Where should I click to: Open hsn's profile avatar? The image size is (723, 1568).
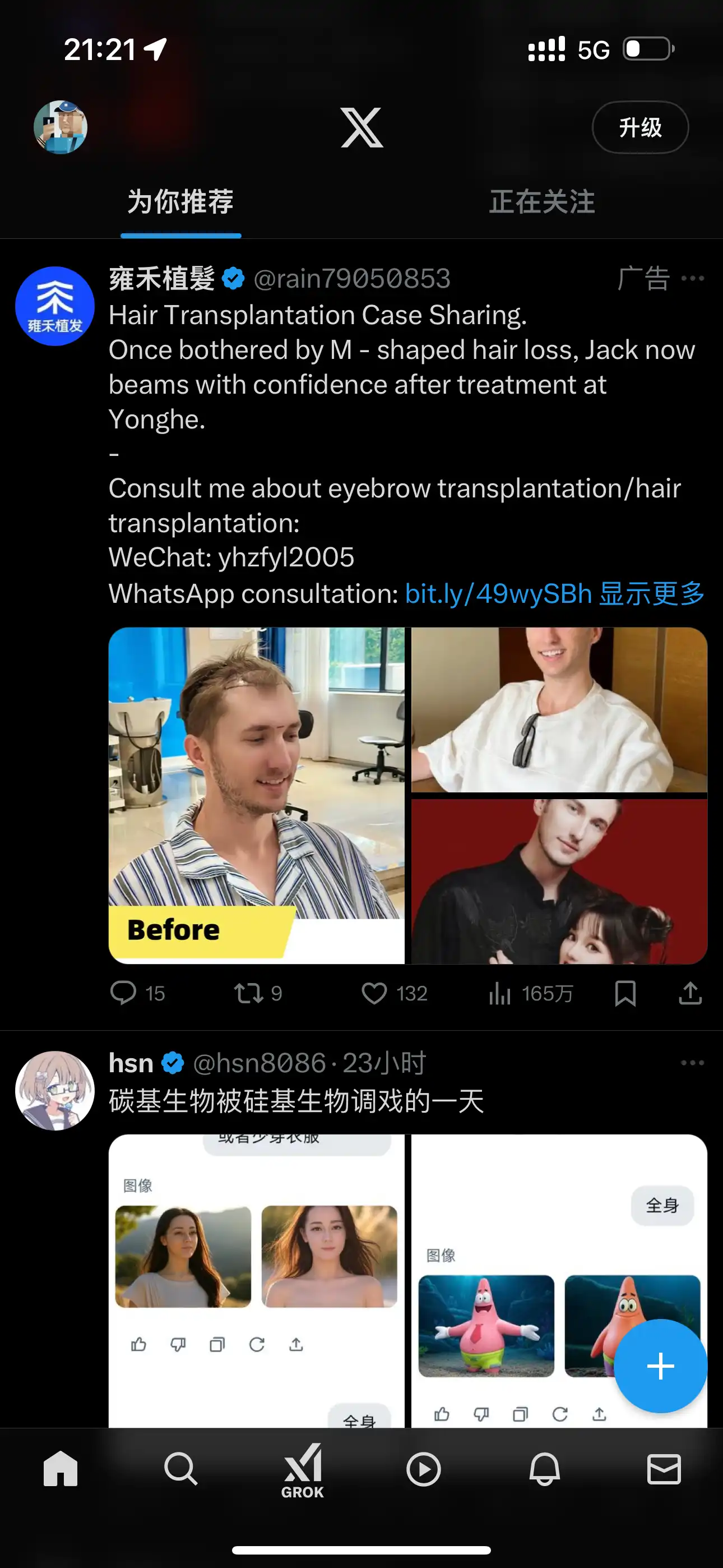55,1091
